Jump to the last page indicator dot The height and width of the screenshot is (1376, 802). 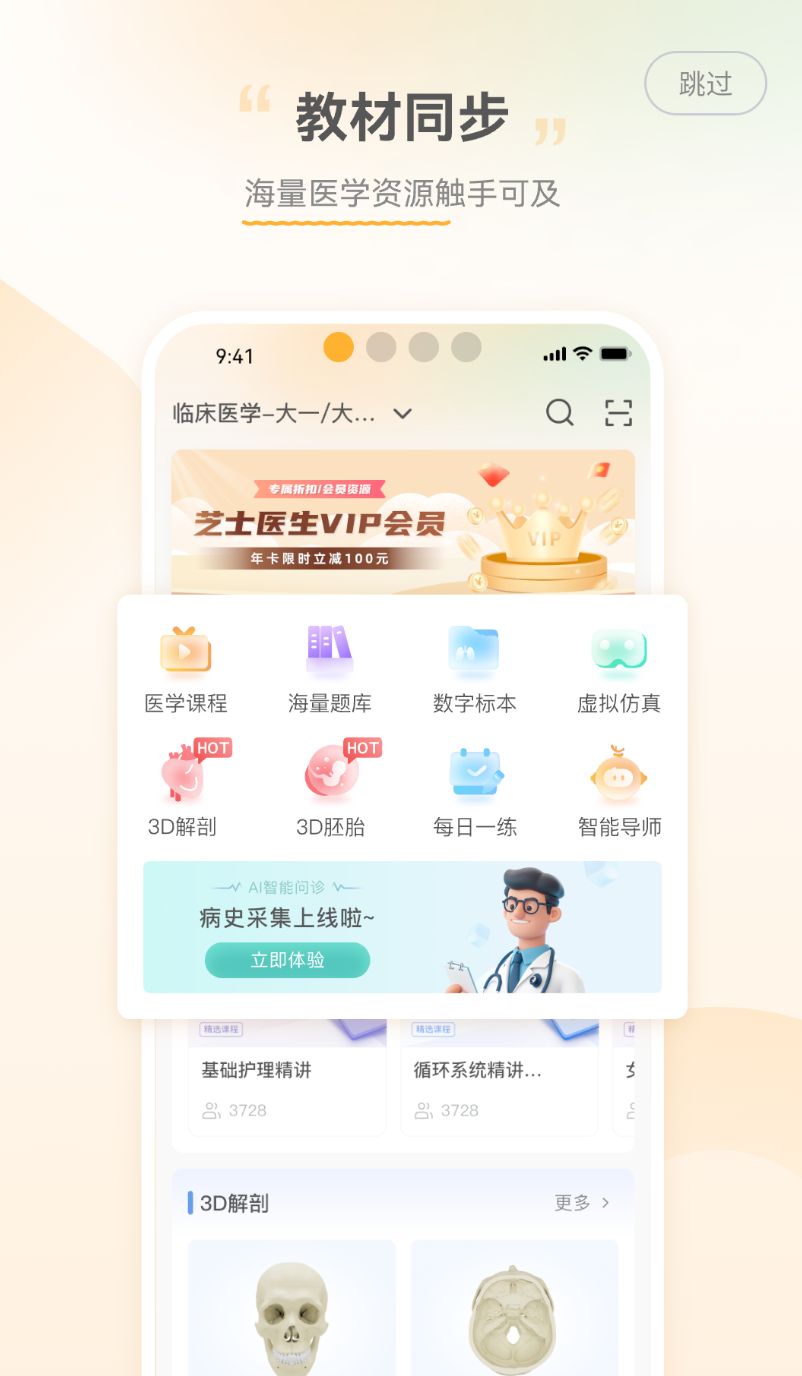(466, 347)
